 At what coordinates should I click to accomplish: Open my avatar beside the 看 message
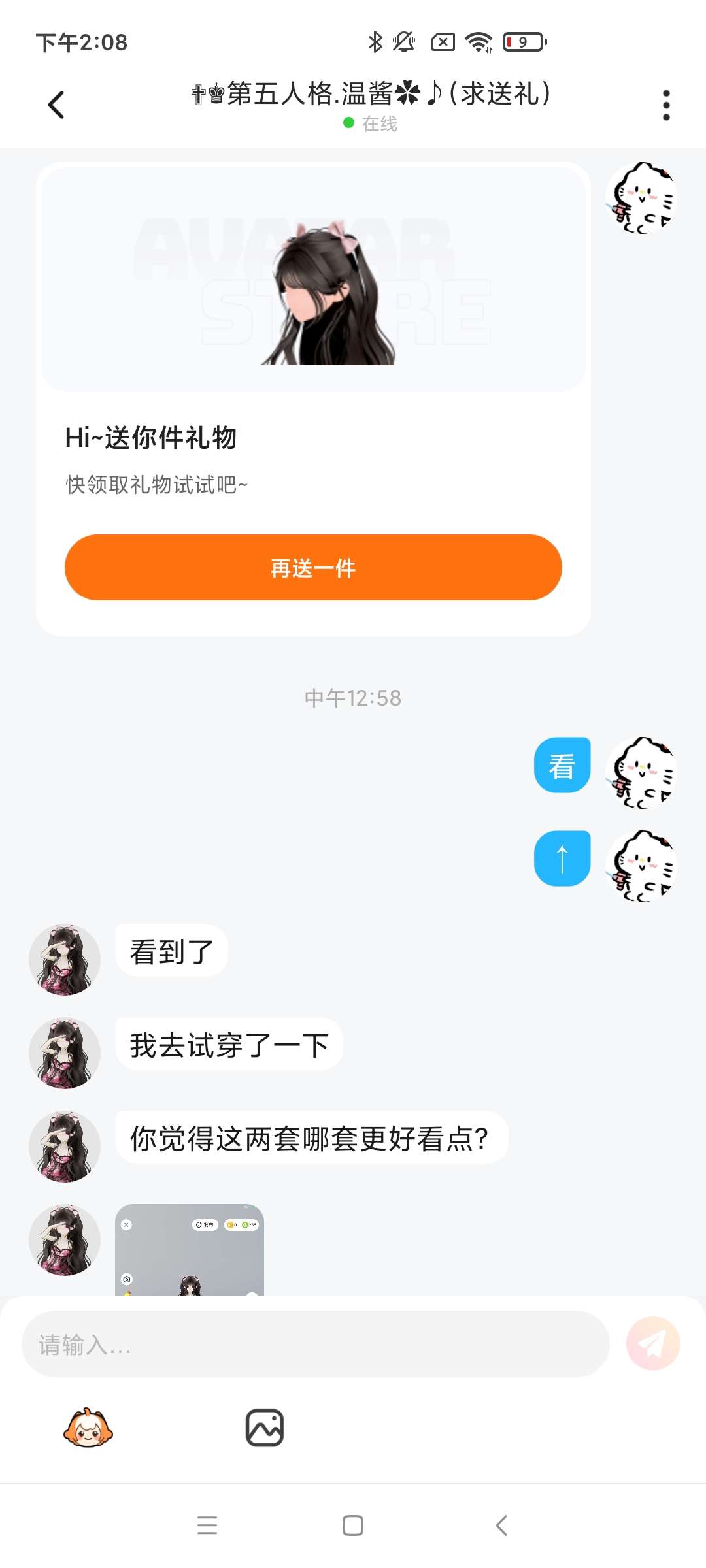[x=641, y=772]
